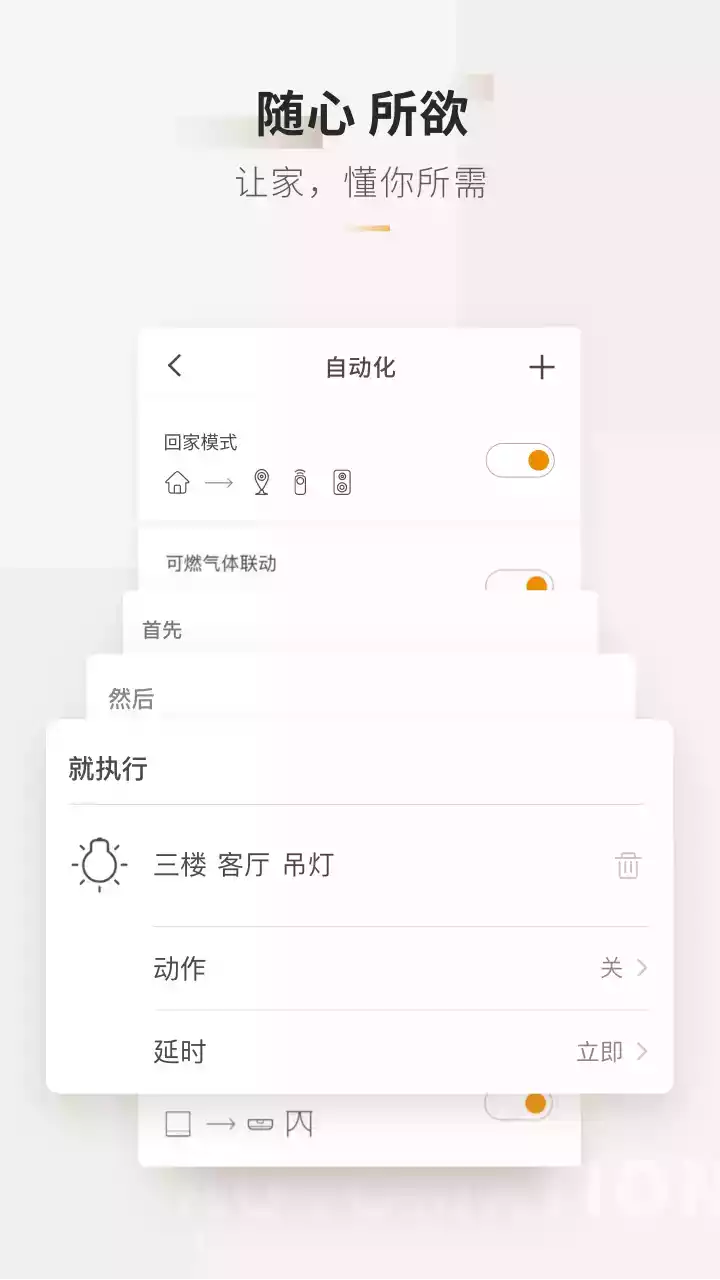The height and width of the screenshot is (1280, 720).
Task: Open the 动作 options showing 关
Action: (x=400, y=968)
